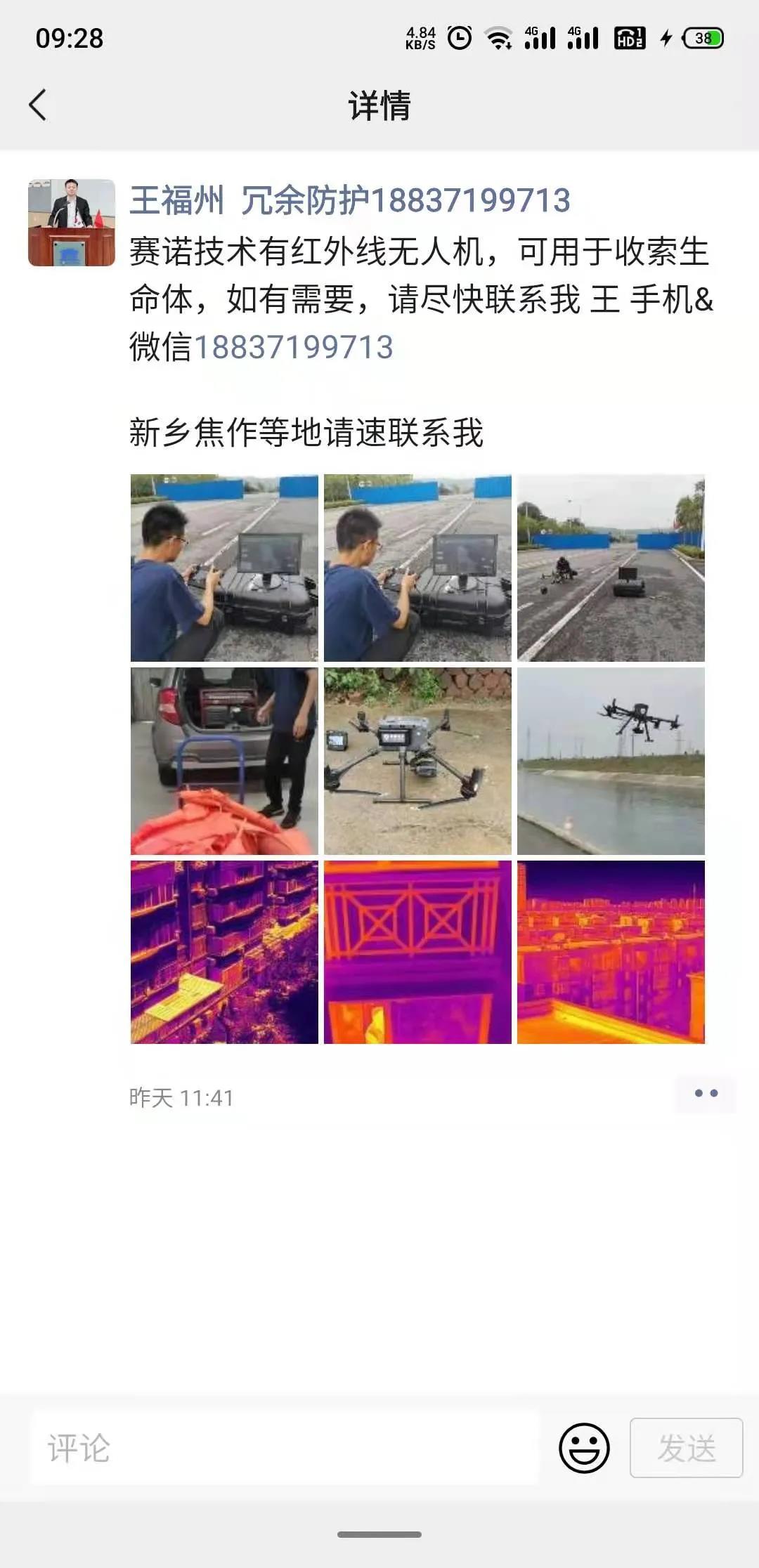
Task: View photo of car trunk with generator
Action: click(x=224, y=761)
